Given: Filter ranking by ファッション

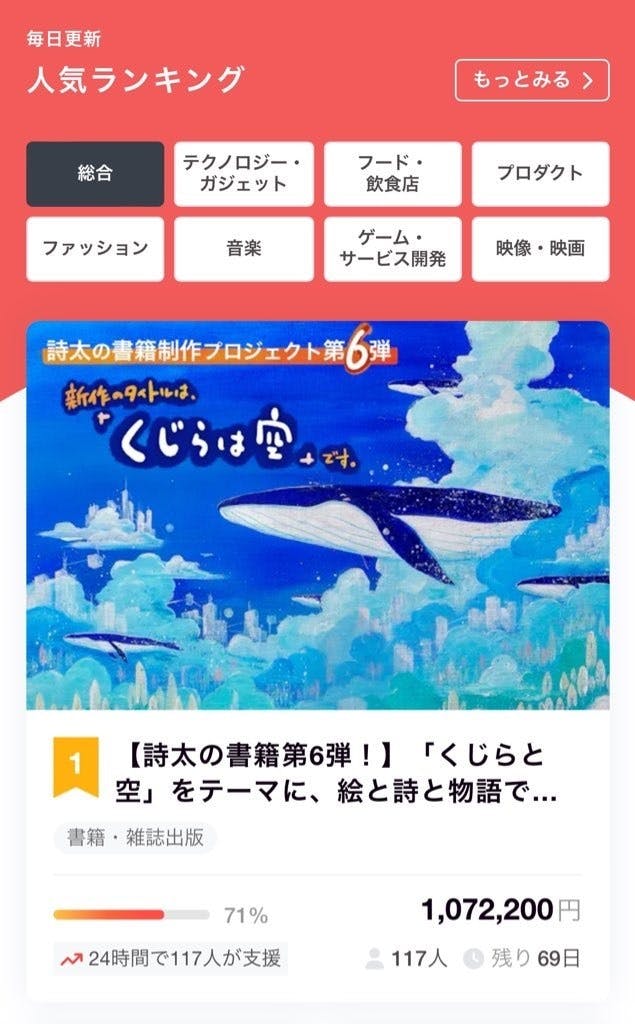Looking at the screenshot, I should pos(95,249).
